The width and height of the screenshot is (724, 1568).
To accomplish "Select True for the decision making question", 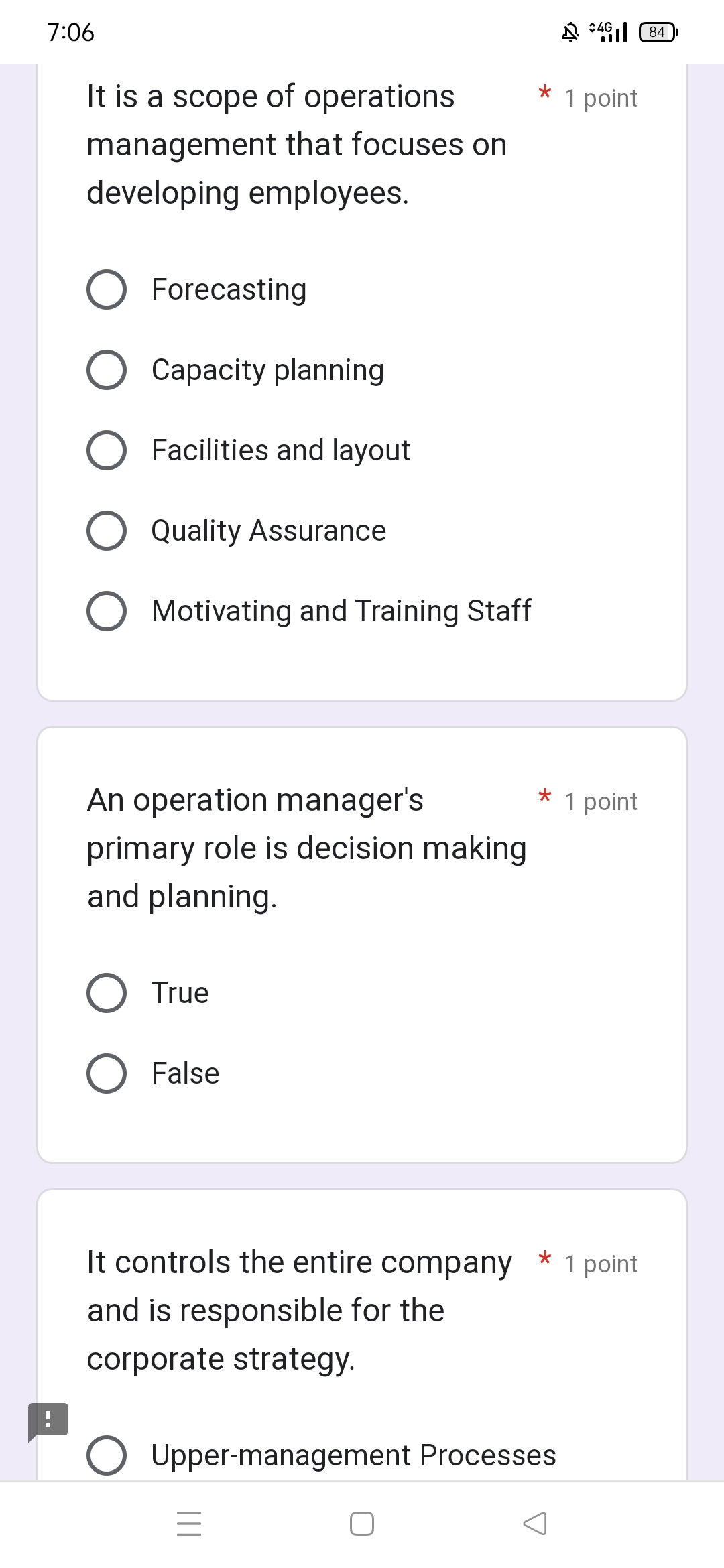I will tap(109, 993).
